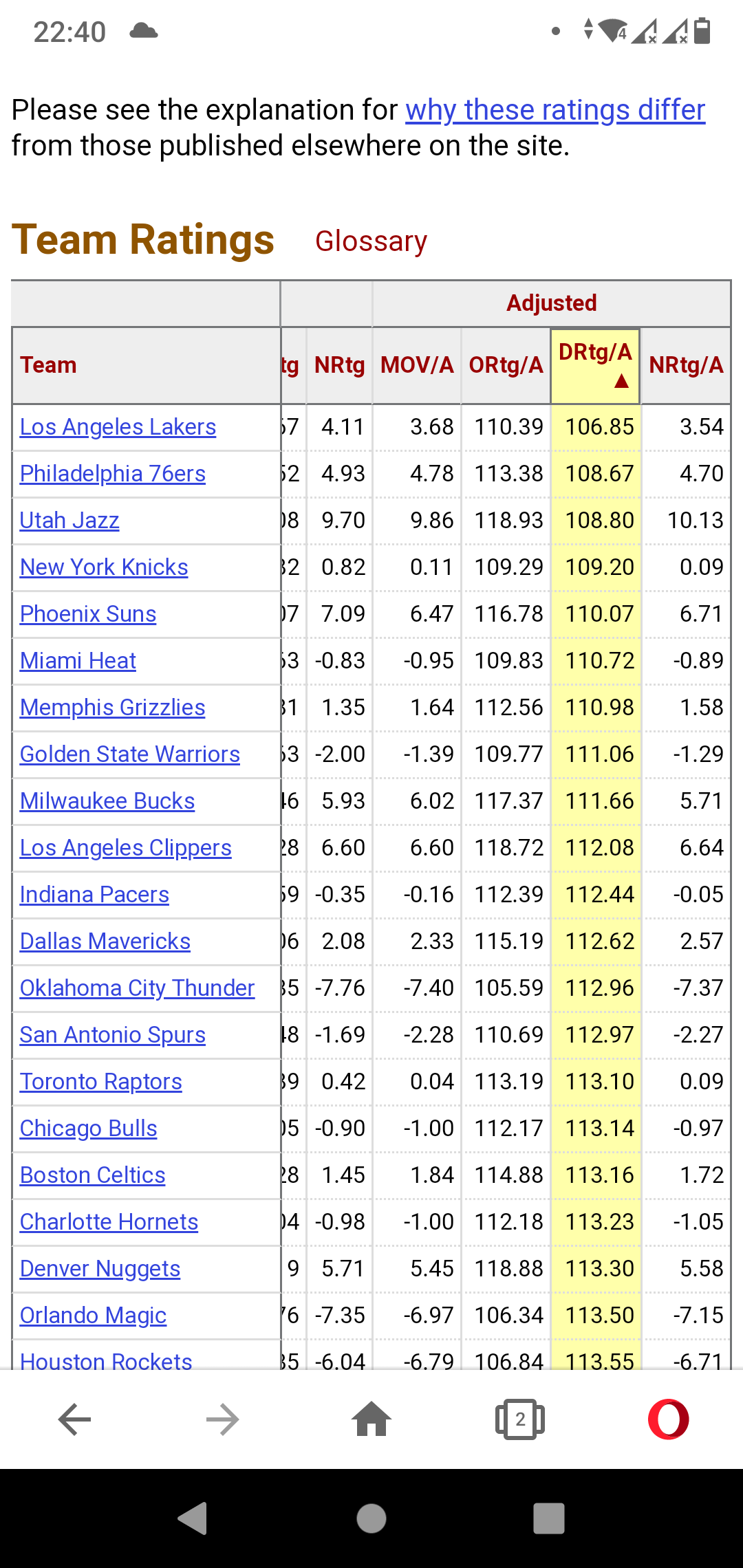Sort by the NRtg/A column header
The height and width of the screenshot is (1568, 743).
point(686,365)
